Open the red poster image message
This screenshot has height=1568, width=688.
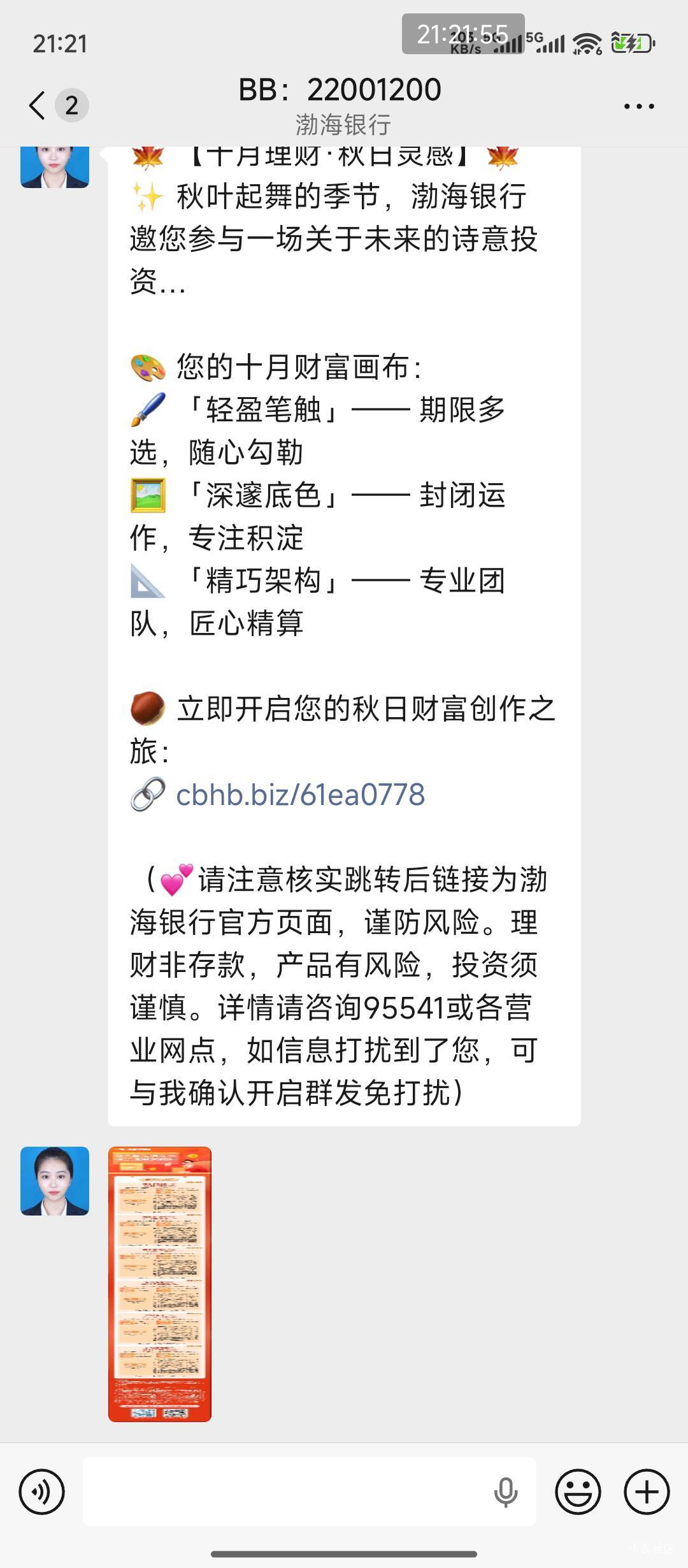tap(160, 1284)
